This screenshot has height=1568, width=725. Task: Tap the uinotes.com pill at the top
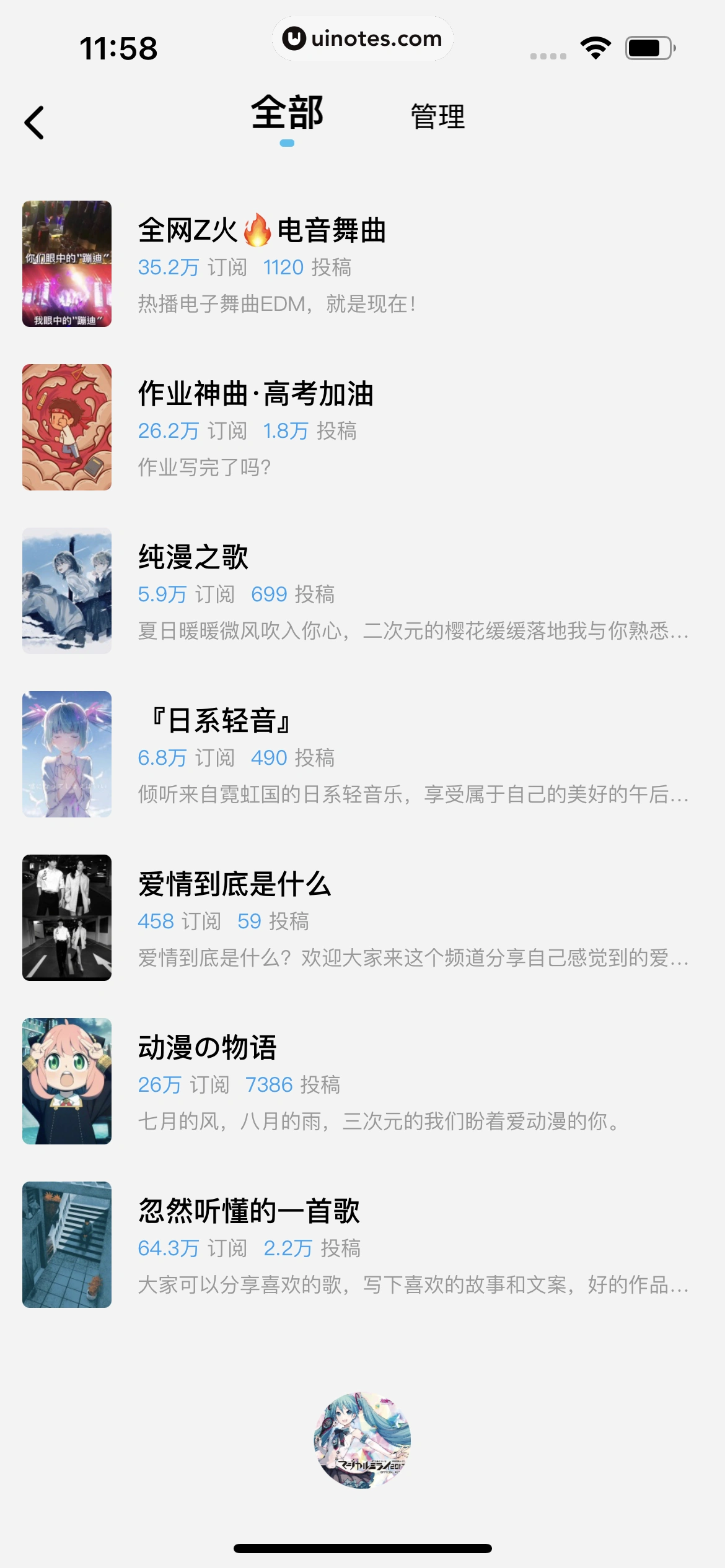pyautogui.click(x=362, y=39)
